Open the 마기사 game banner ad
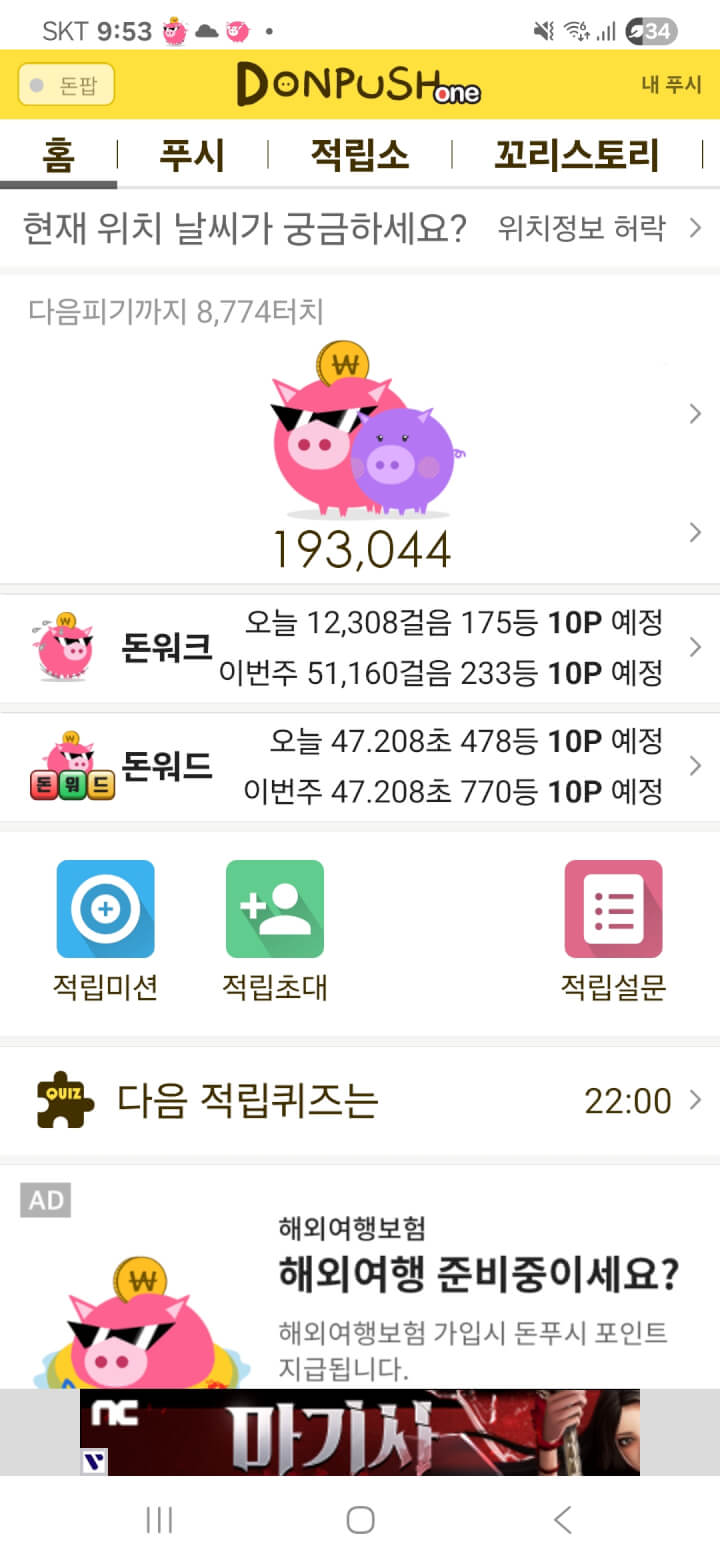The image size is (720, 1560). (360, 1432)
